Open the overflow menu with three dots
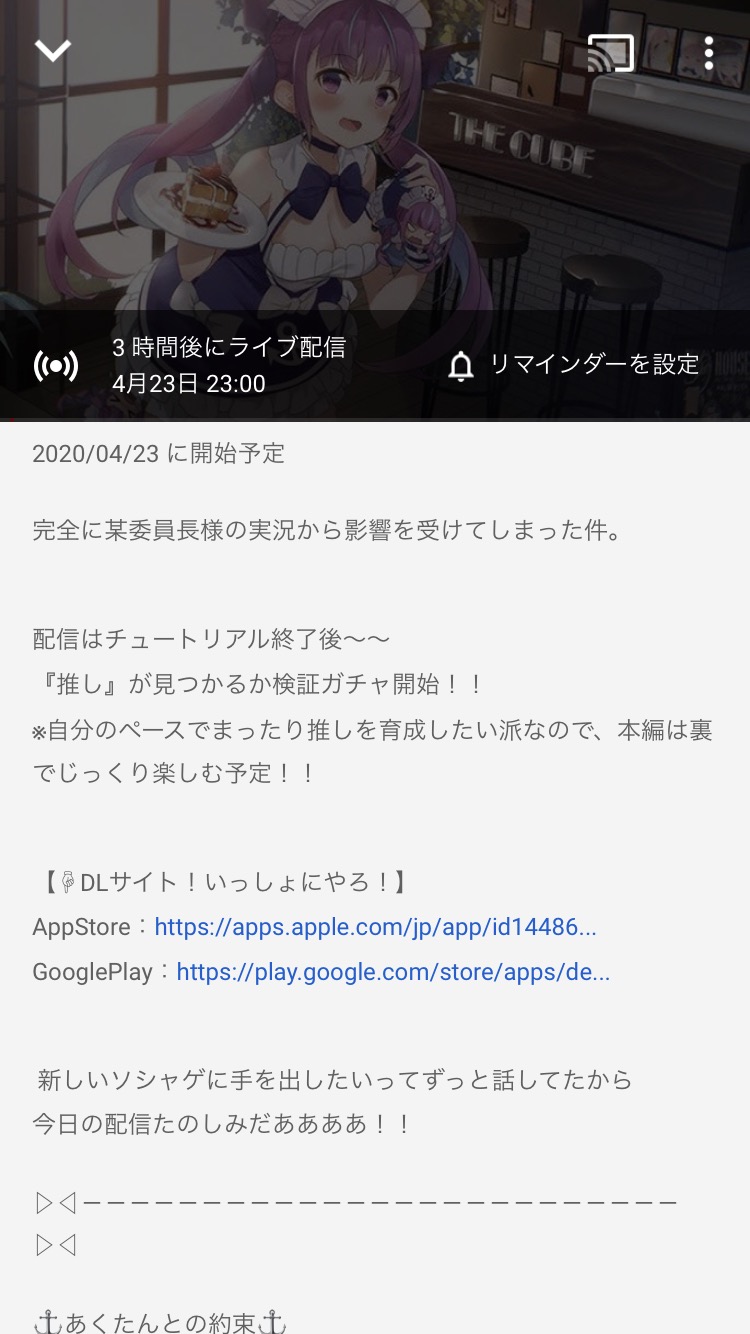This screenshot has width=750, height=1334. (708, 53)
